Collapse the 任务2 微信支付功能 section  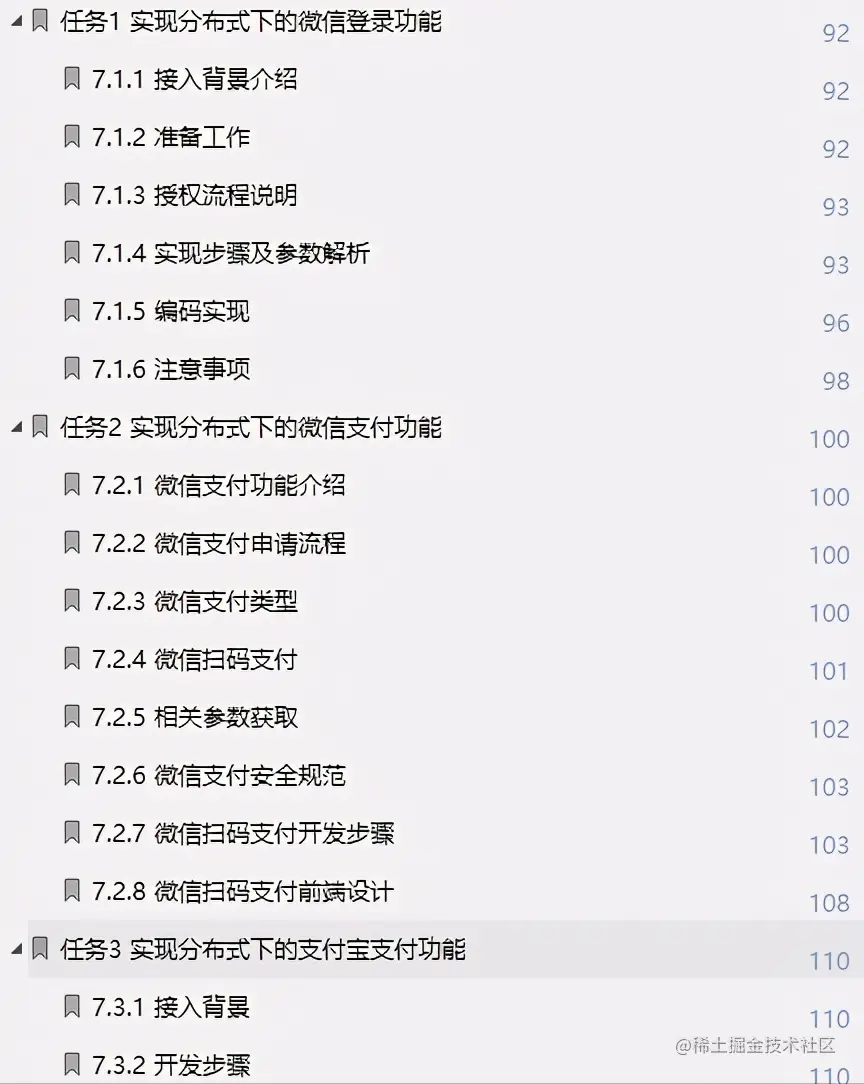click(16, 427)
